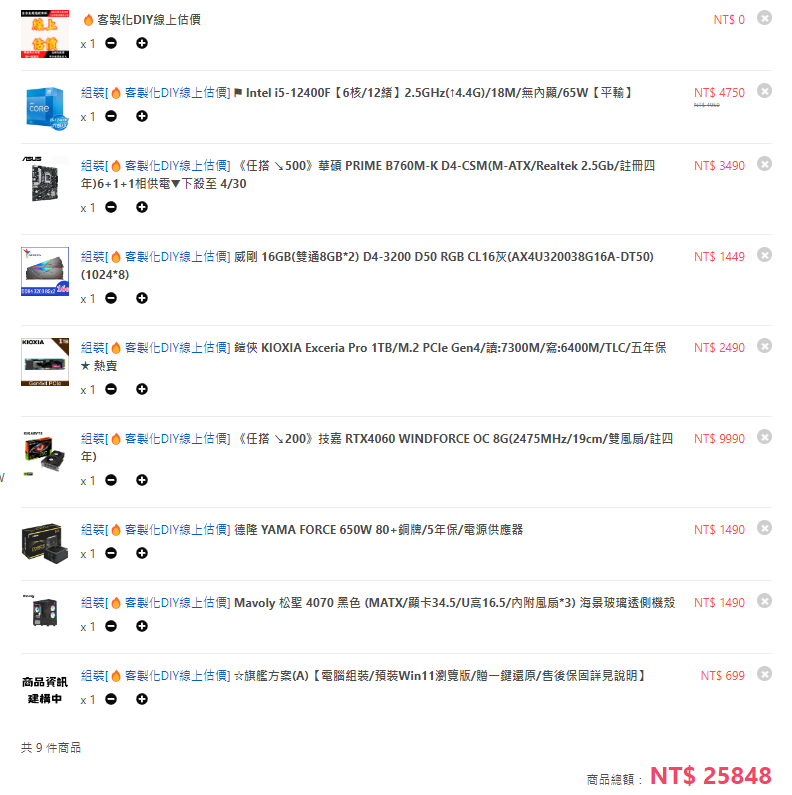
Task: Delete the KIOXIA Exceria Pro 1TB item
Action: [764, 346]
